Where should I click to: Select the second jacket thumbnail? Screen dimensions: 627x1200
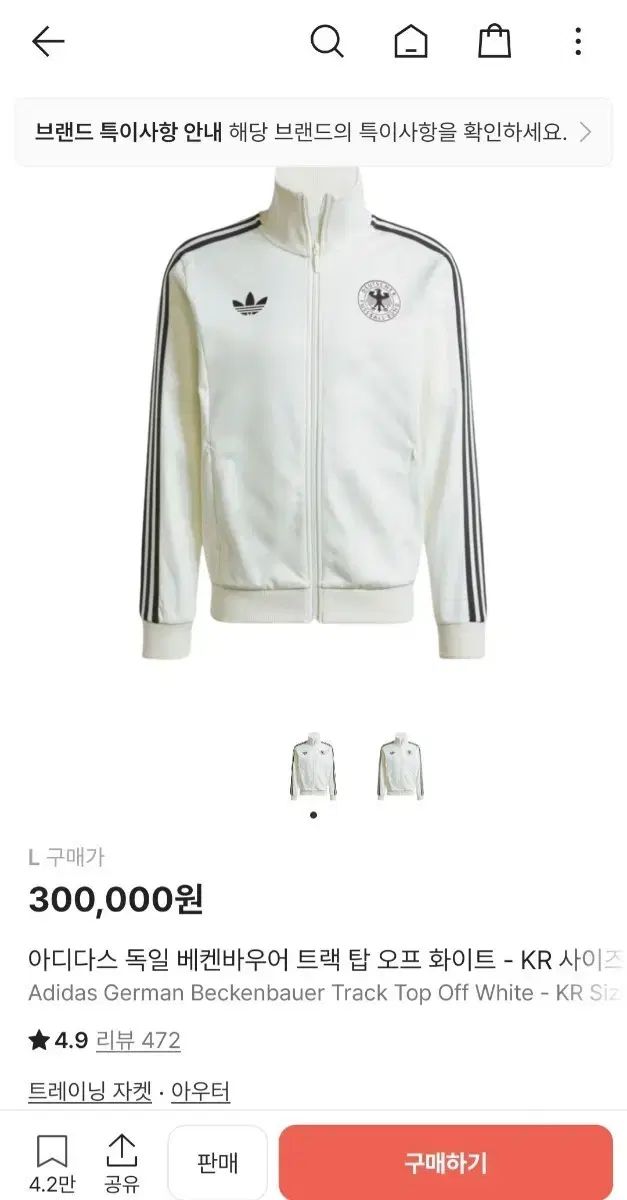398,768
